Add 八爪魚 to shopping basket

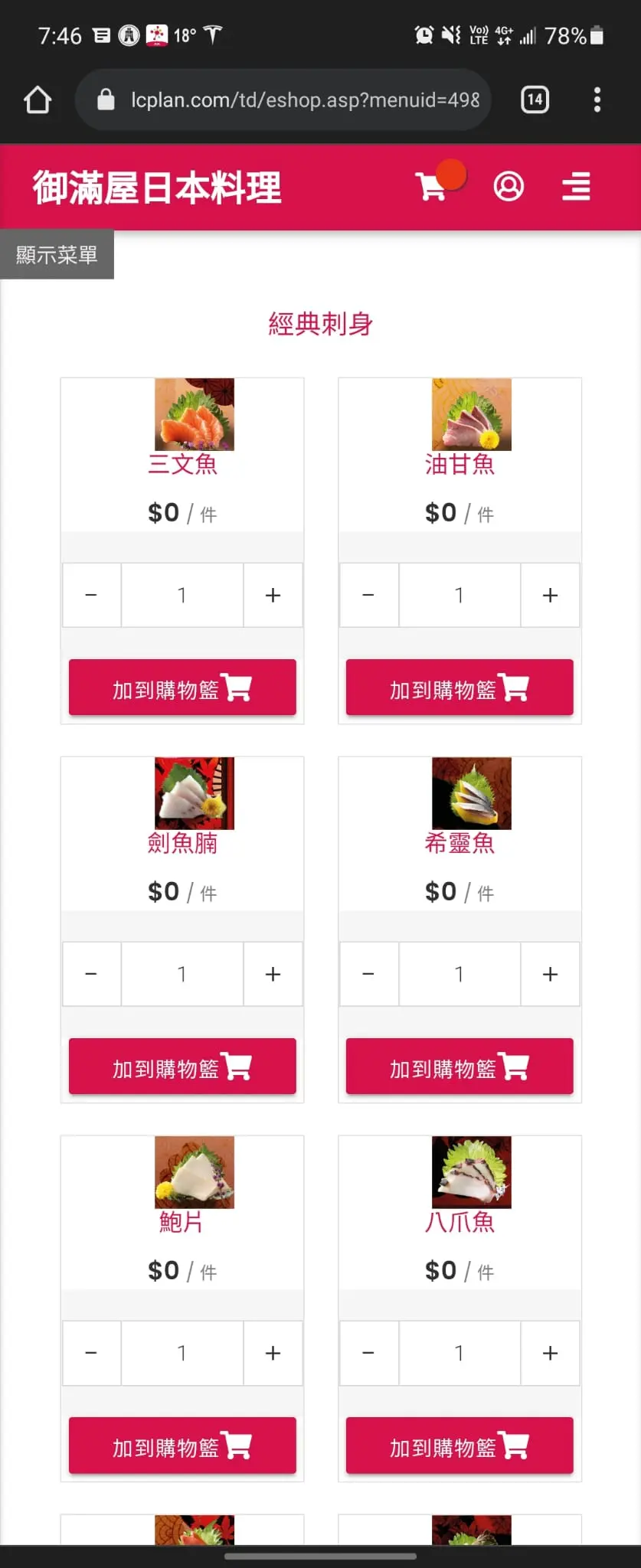click(x=459, y=1445)
